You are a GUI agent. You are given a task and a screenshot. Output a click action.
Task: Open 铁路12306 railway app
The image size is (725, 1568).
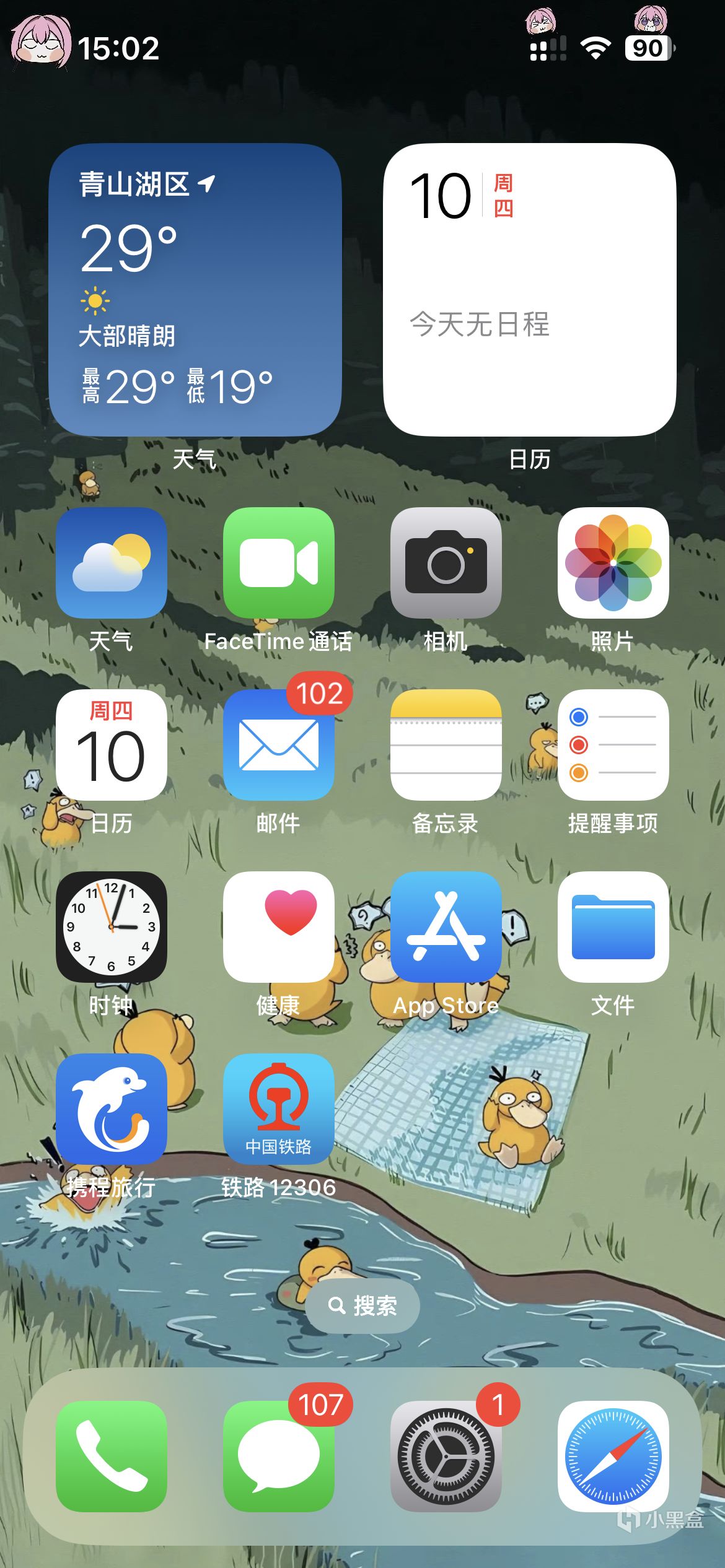(x=278, y=1108)
